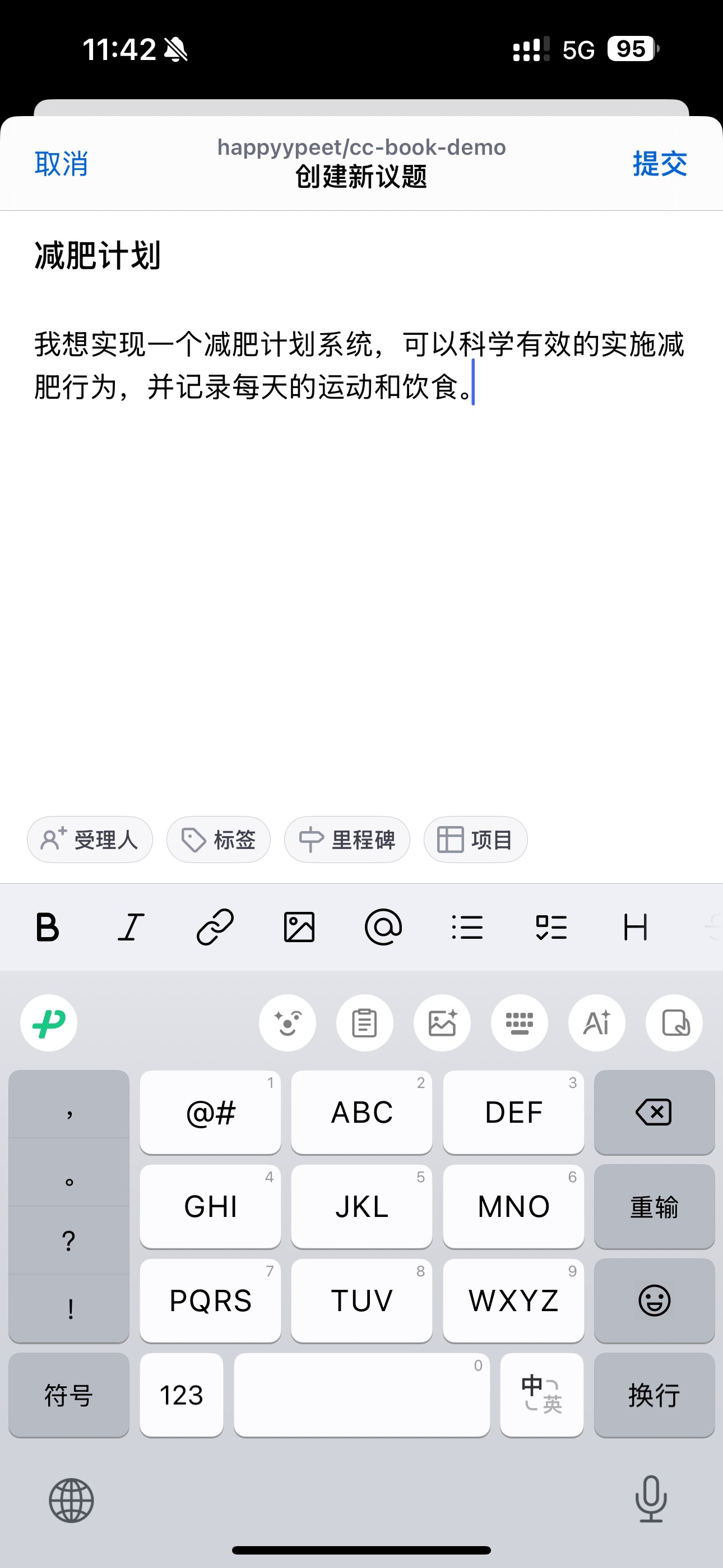The image size is (723, 1568).
Task: Apply bold formatting
Action: click(48, 928)
